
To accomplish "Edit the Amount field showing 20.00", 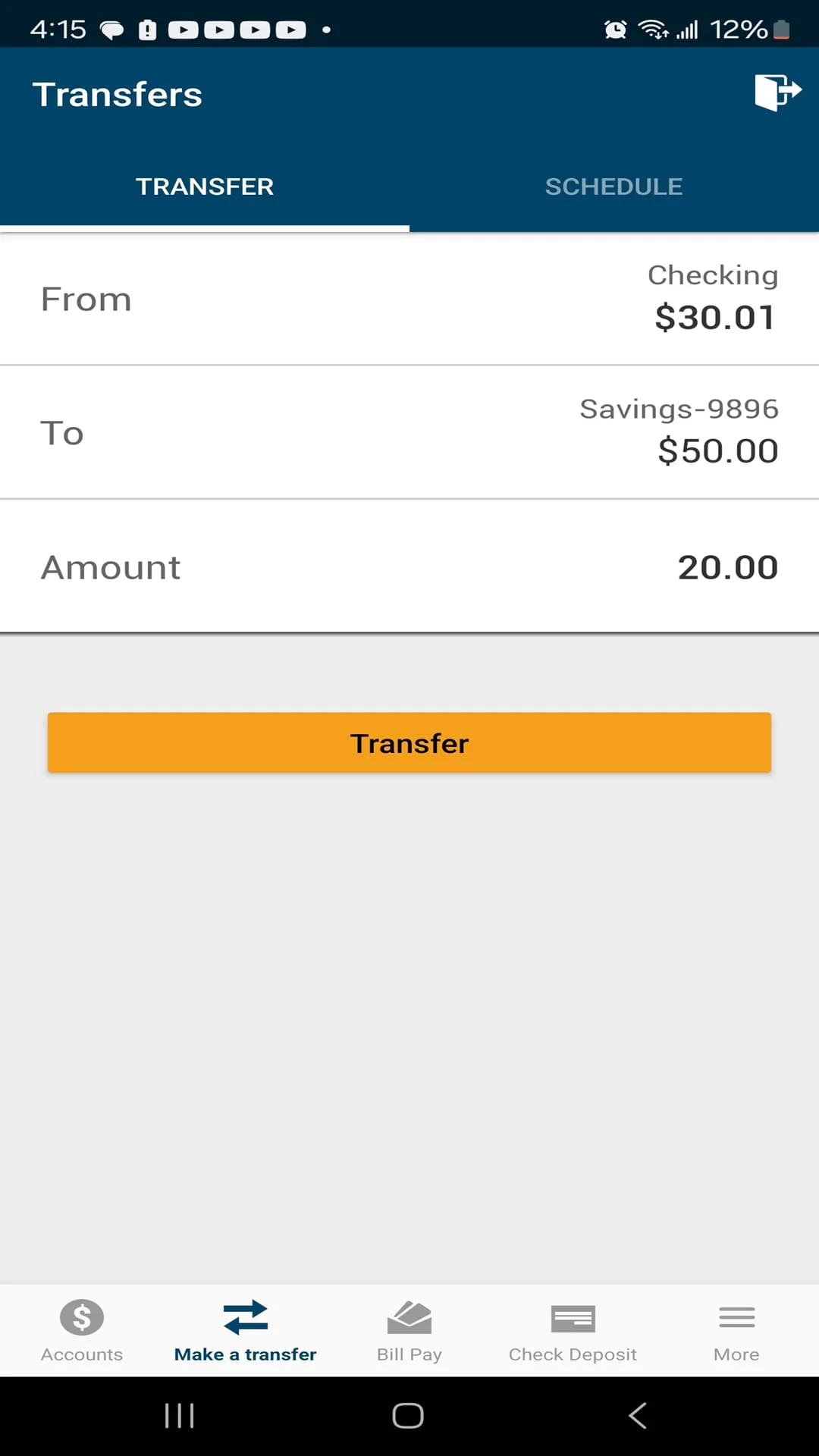I will tap(726, 566).
